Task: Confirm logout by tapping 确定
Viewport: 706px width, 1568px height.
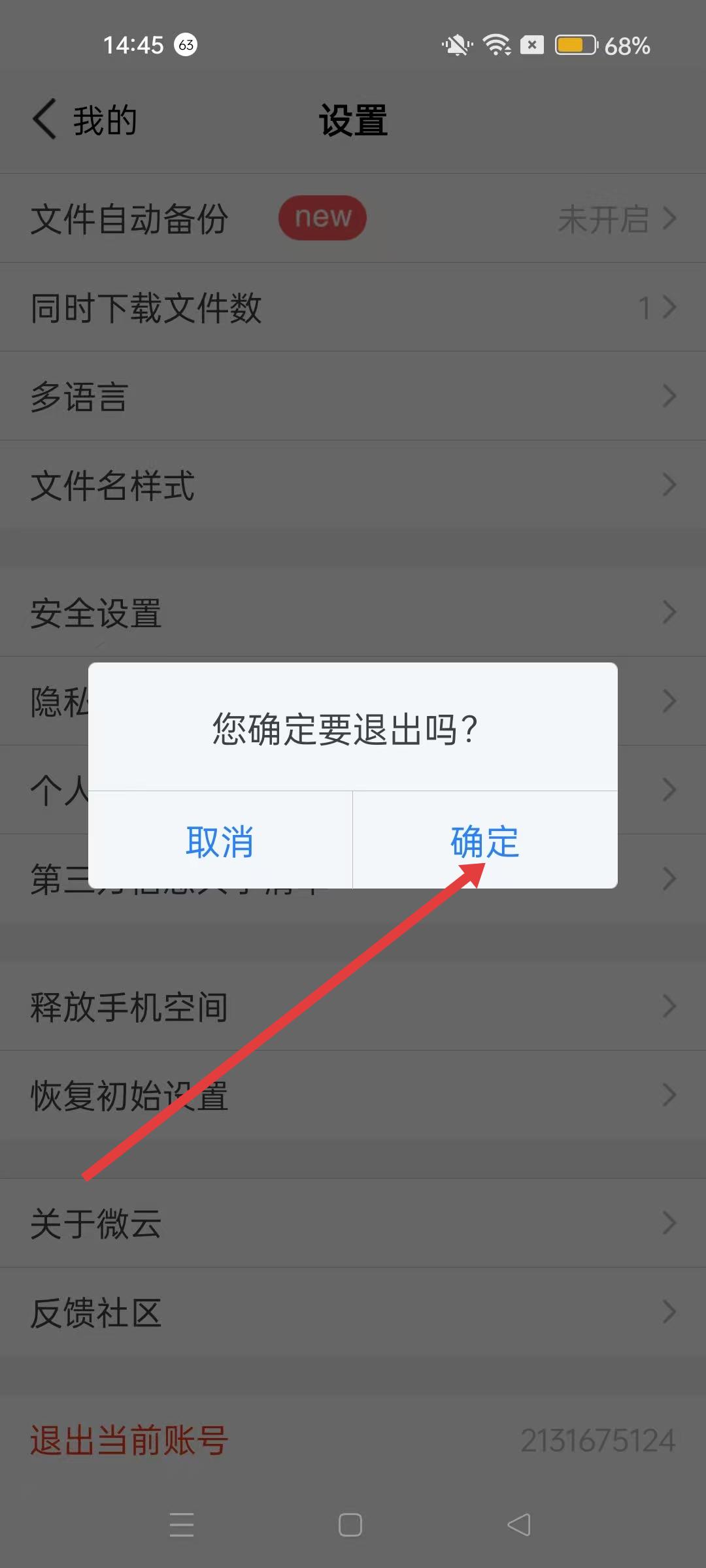Action: tap(484, 841)
